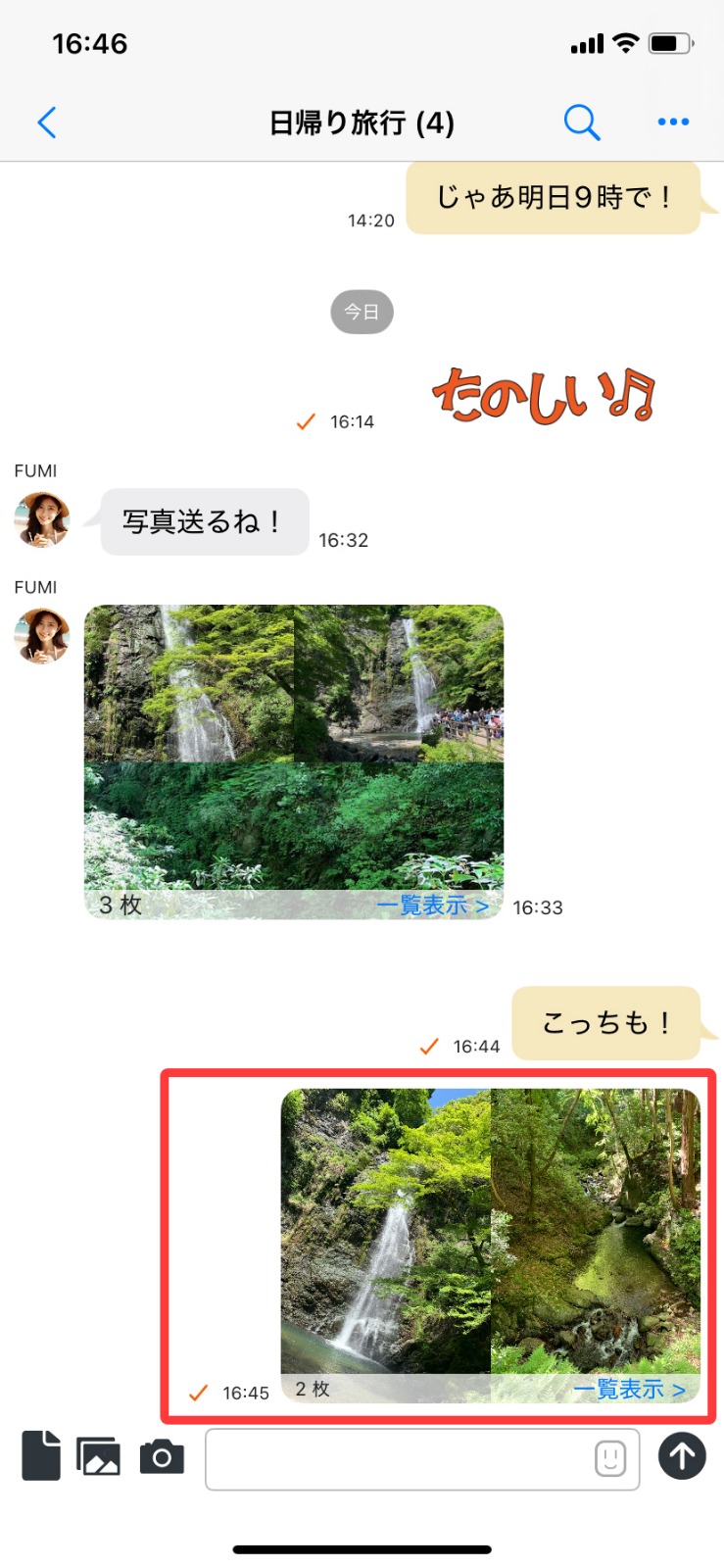Open the sticker picker in the input box
This screenshot has height=1568, width=724.
[x=610, y=1459]
